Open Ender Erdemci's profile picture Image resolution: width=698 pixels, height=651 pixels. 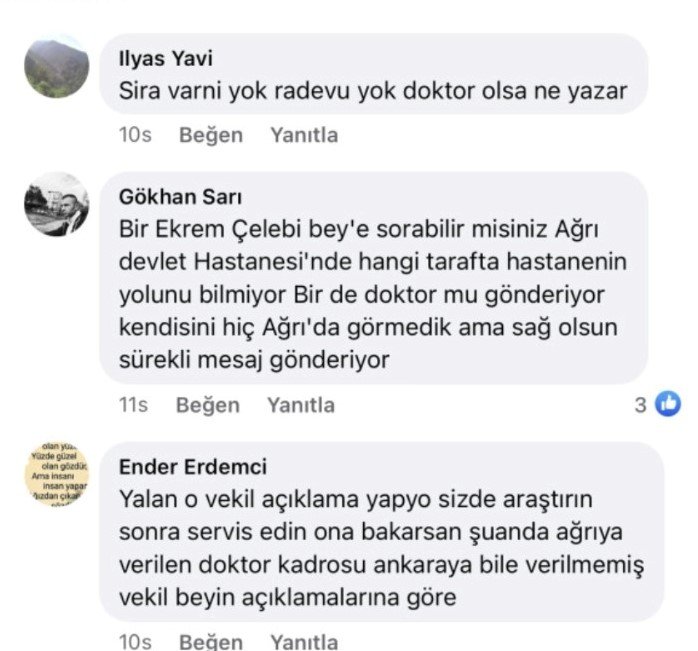[x=56, y=475]
